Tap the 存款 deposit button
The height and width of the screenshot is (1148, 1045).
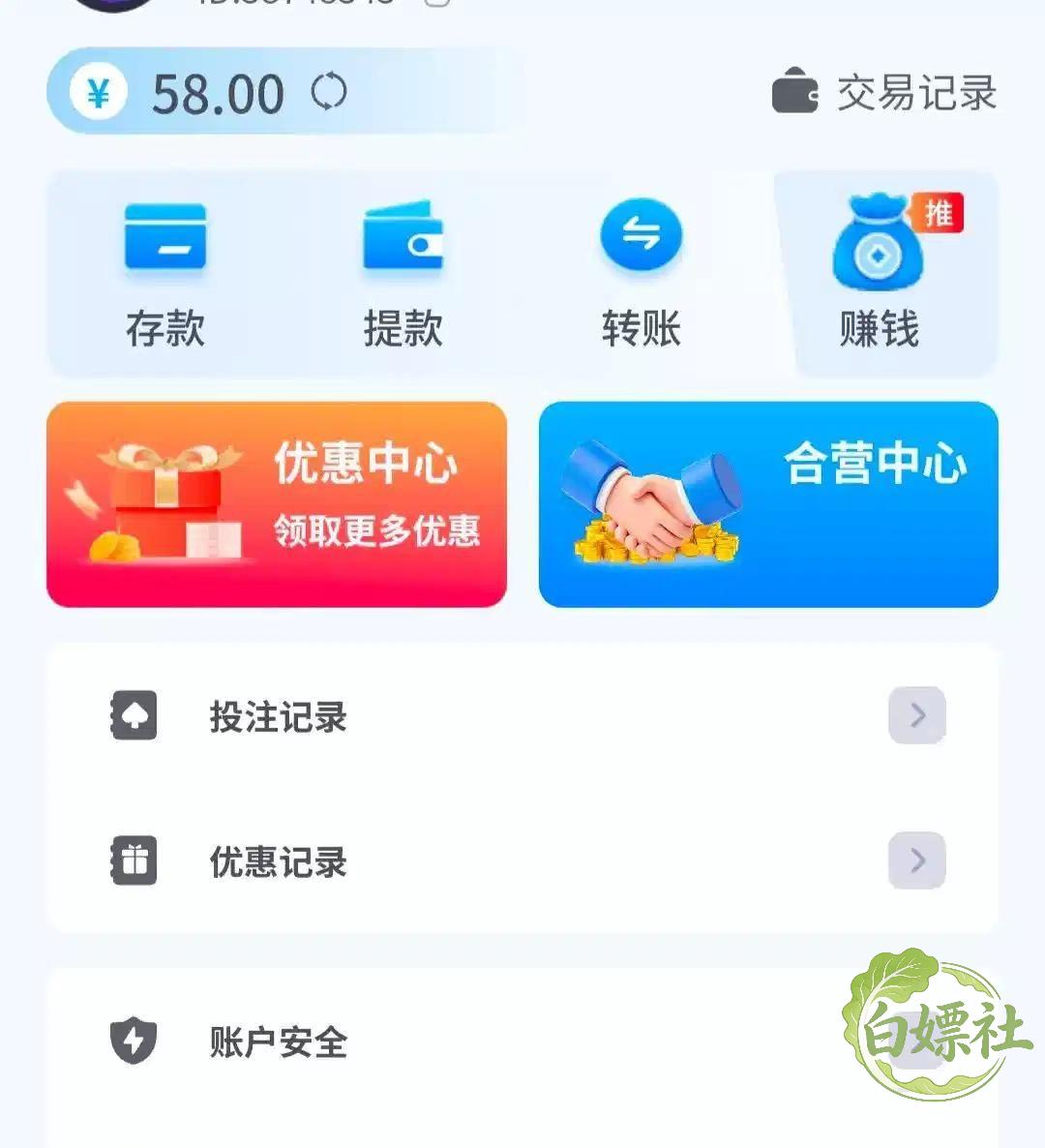(165, 275)
